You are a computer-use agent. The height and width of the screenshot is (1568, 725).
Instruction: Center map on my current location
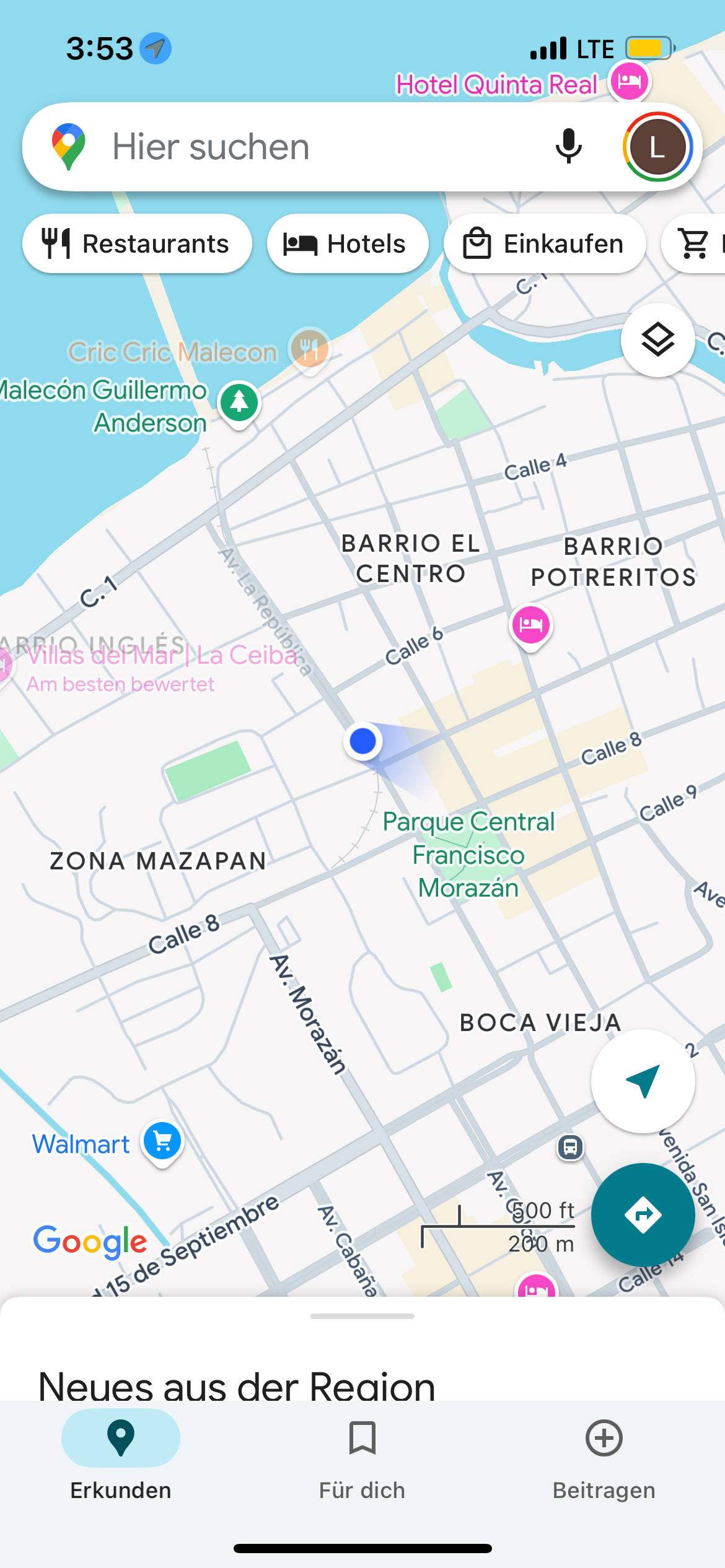tap(643, 1081)
